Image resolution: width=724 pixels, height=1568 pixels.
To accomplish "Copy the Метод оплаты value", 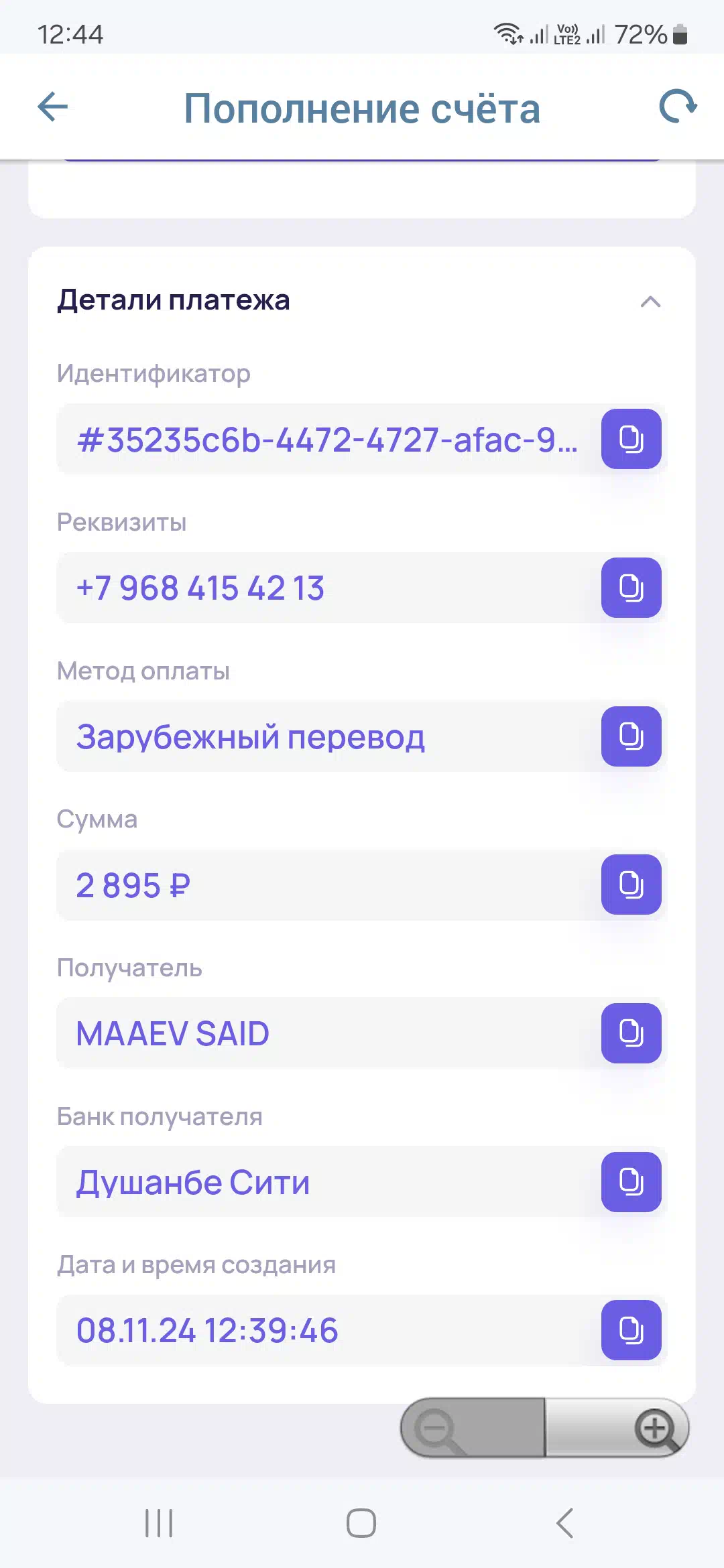I will click(631, 736).
